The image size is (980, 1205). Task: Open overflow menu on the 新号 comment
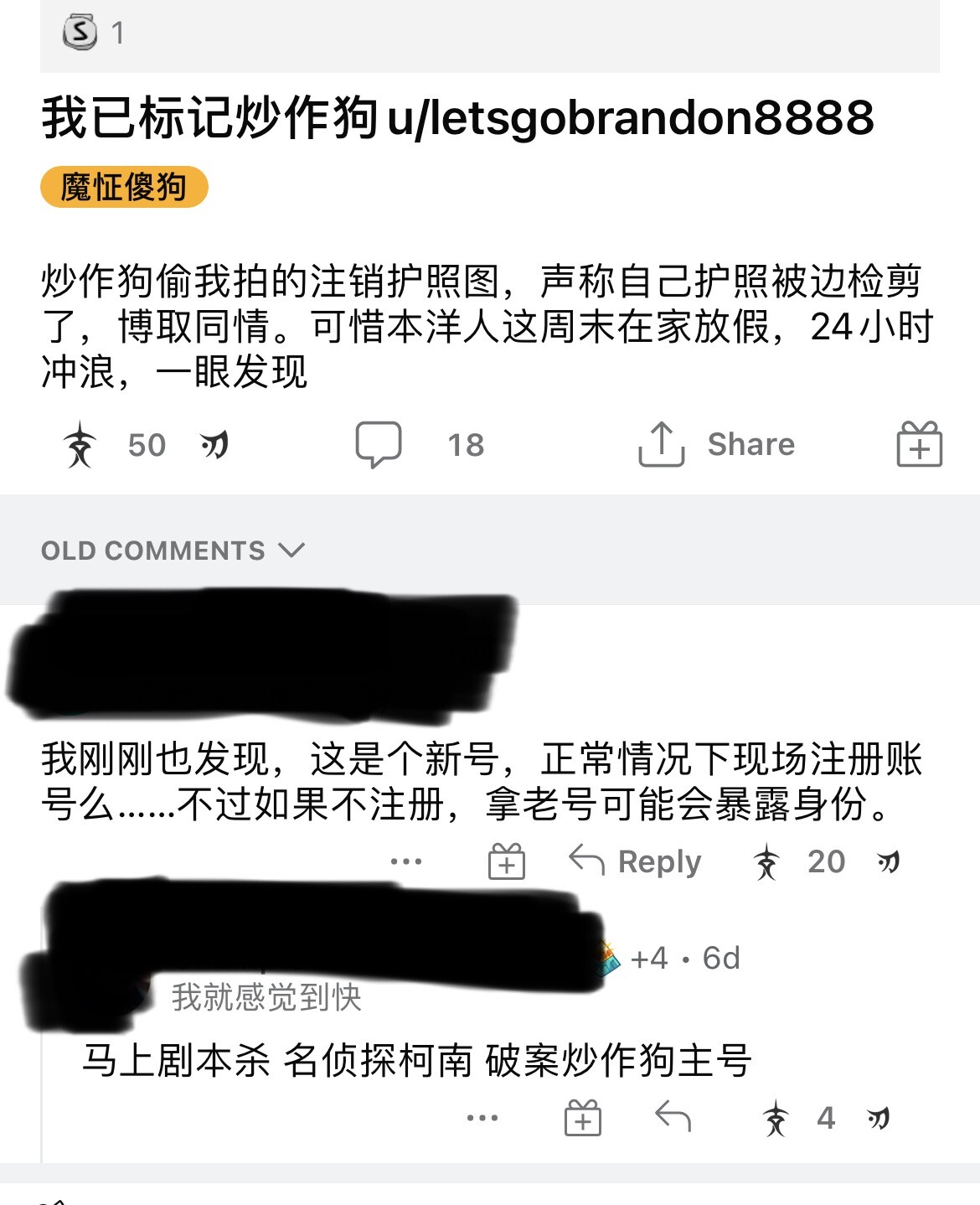click(406, 861)
